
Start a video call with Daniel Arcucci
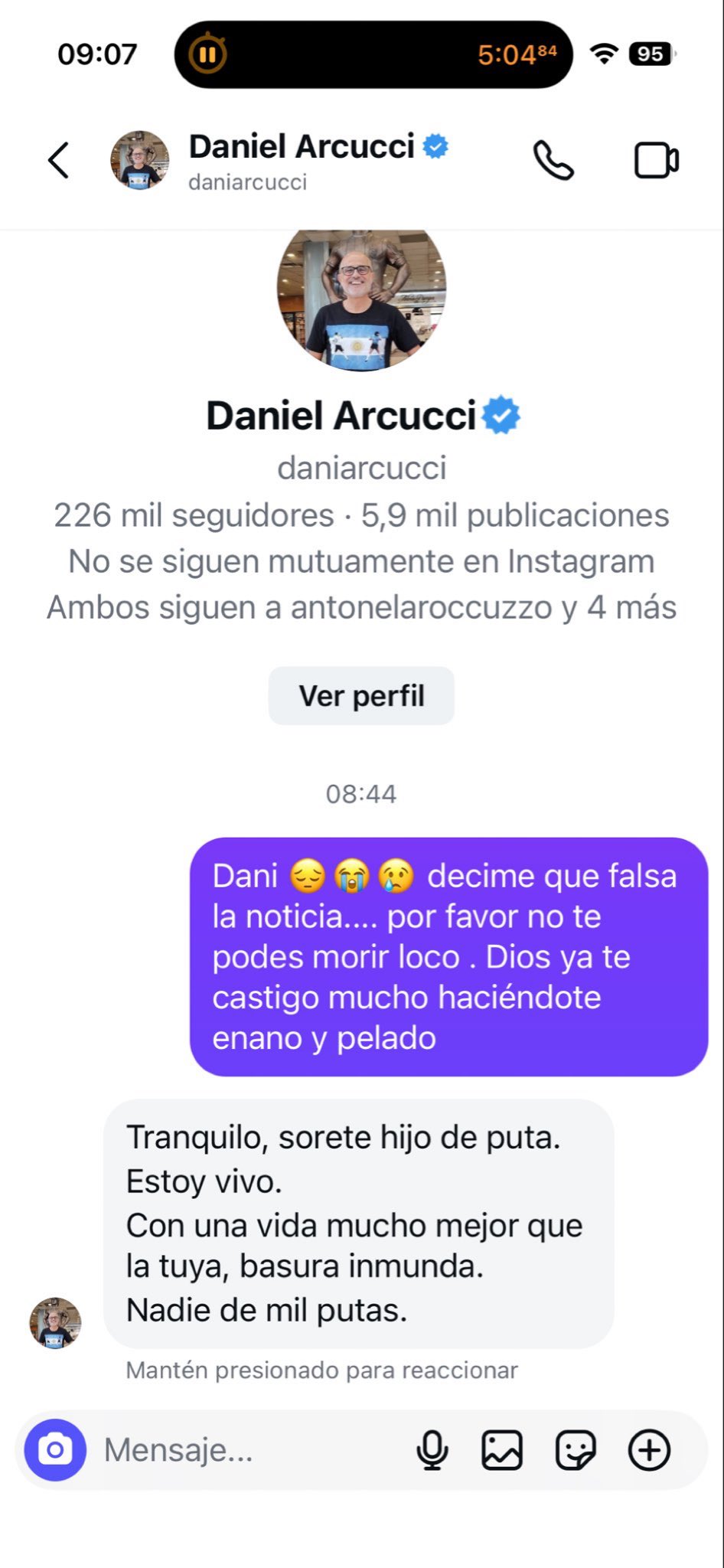click(656, 160)
